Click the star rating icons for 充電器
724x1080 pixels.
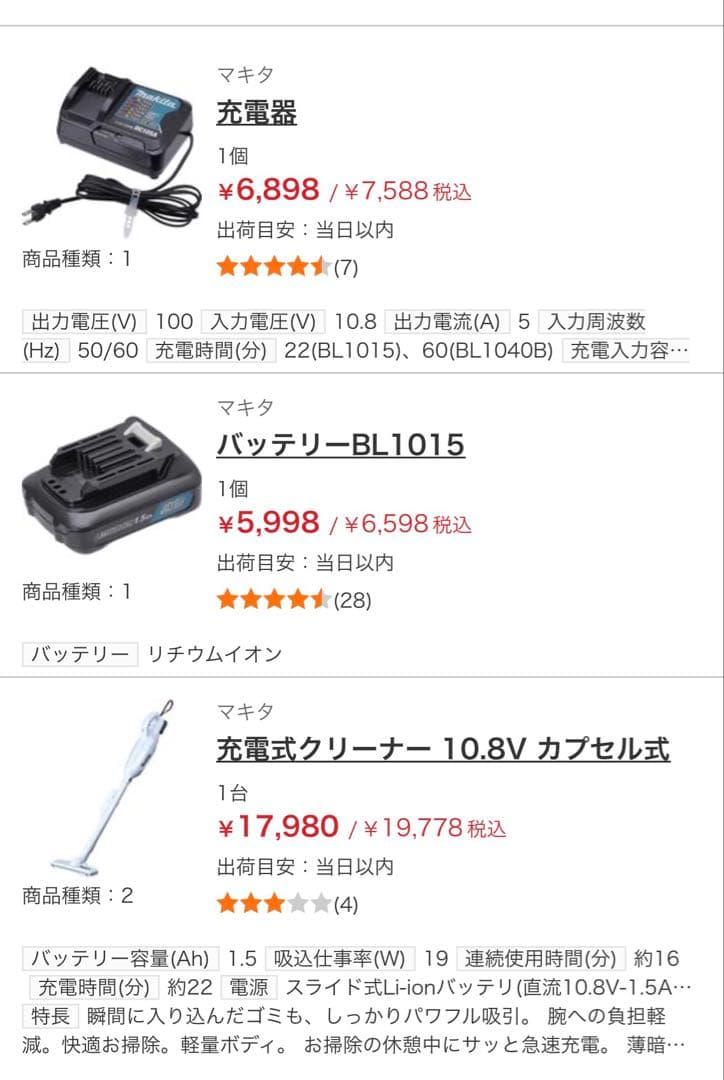tap(270, 267)
